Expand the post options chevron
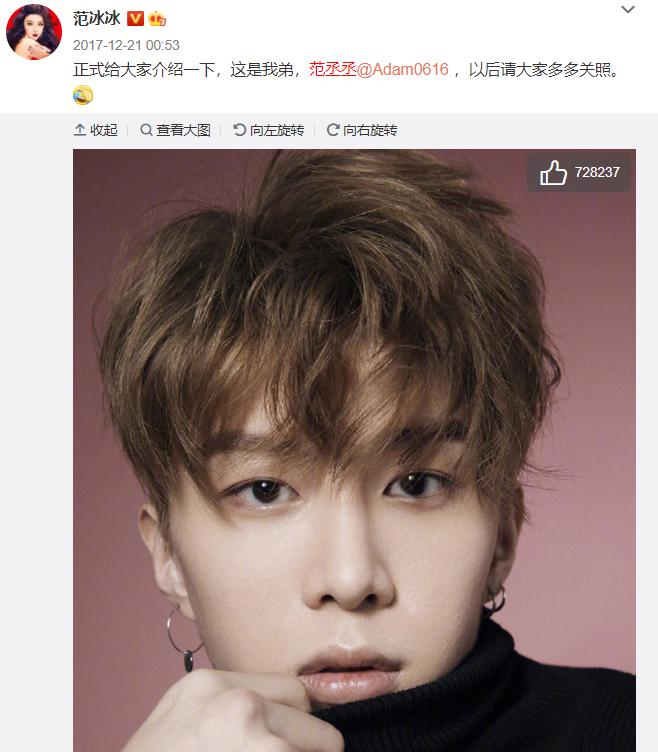658x752 pixels. tap(628, 10)
